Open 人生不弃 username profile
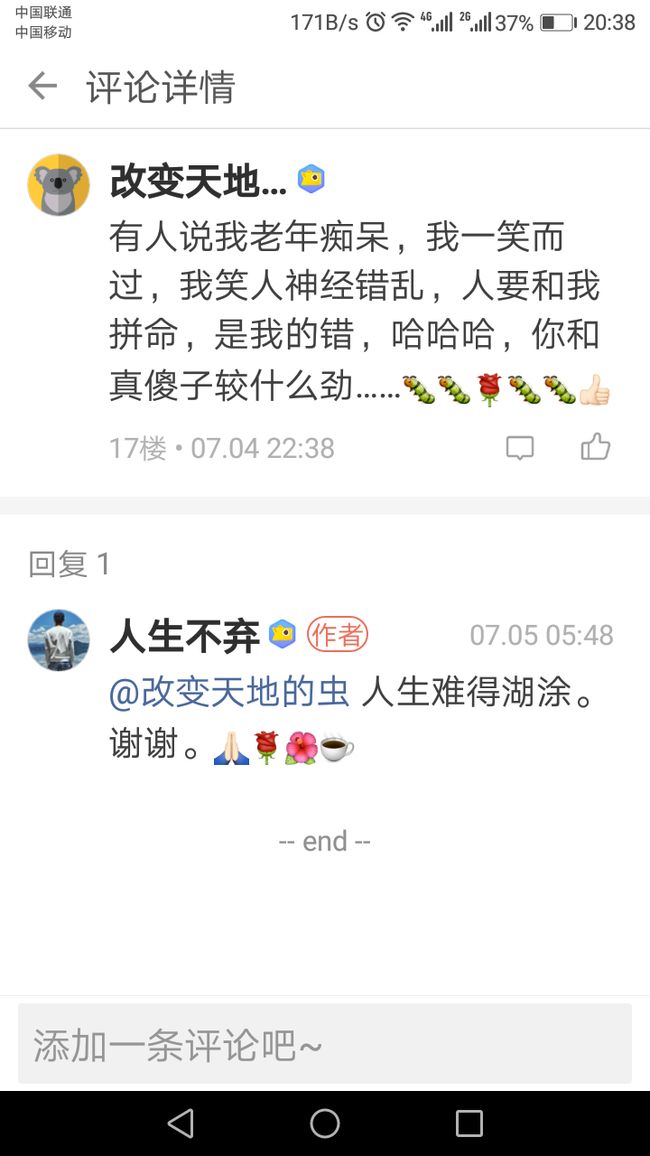The image size is (650, 1156). pyautogui.click(x=184, y=636)
